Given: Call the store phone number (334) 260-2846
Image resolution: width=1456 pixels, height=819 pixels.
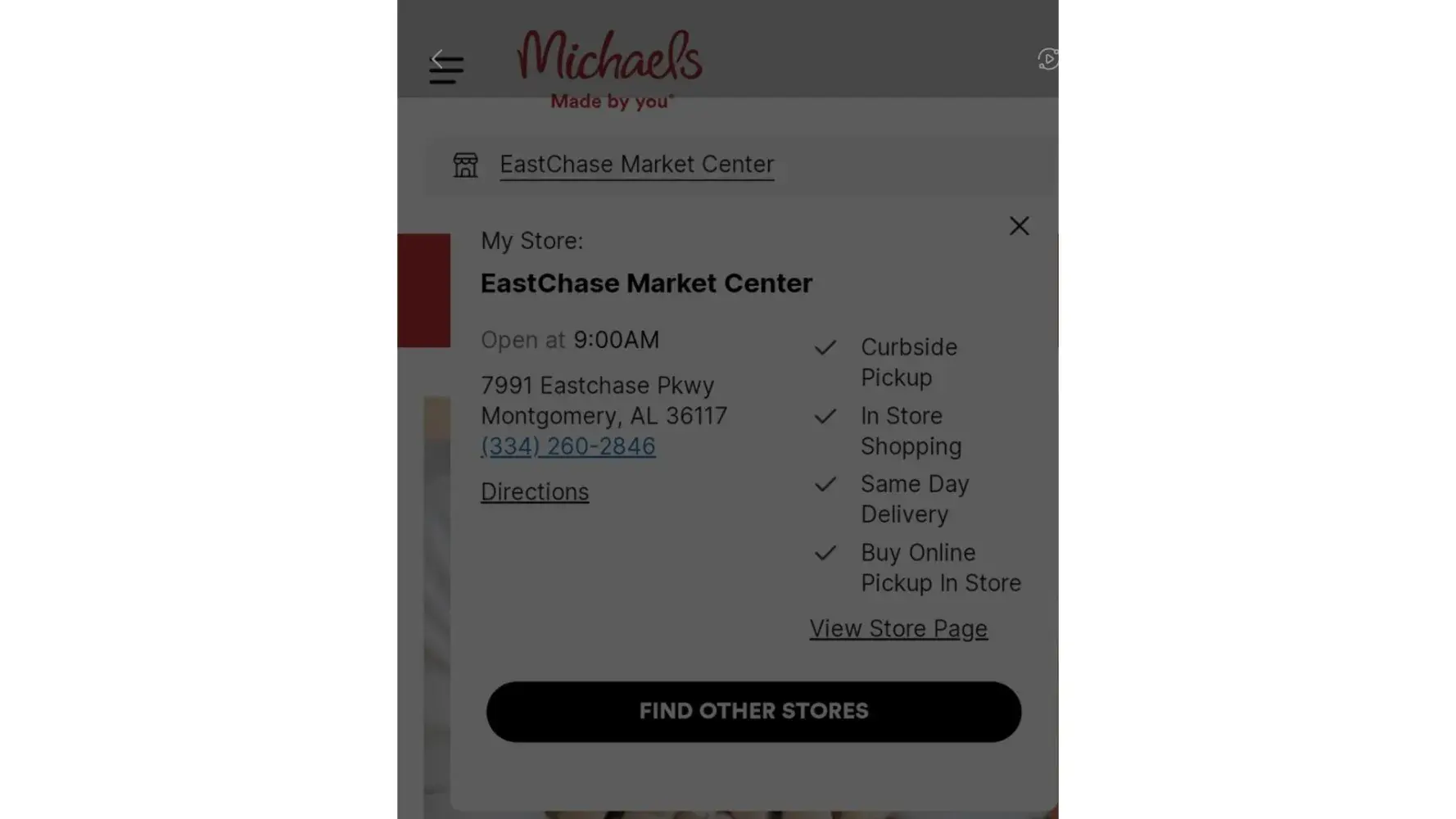Looking at the screenshot, I should click(x=568, y=446).
